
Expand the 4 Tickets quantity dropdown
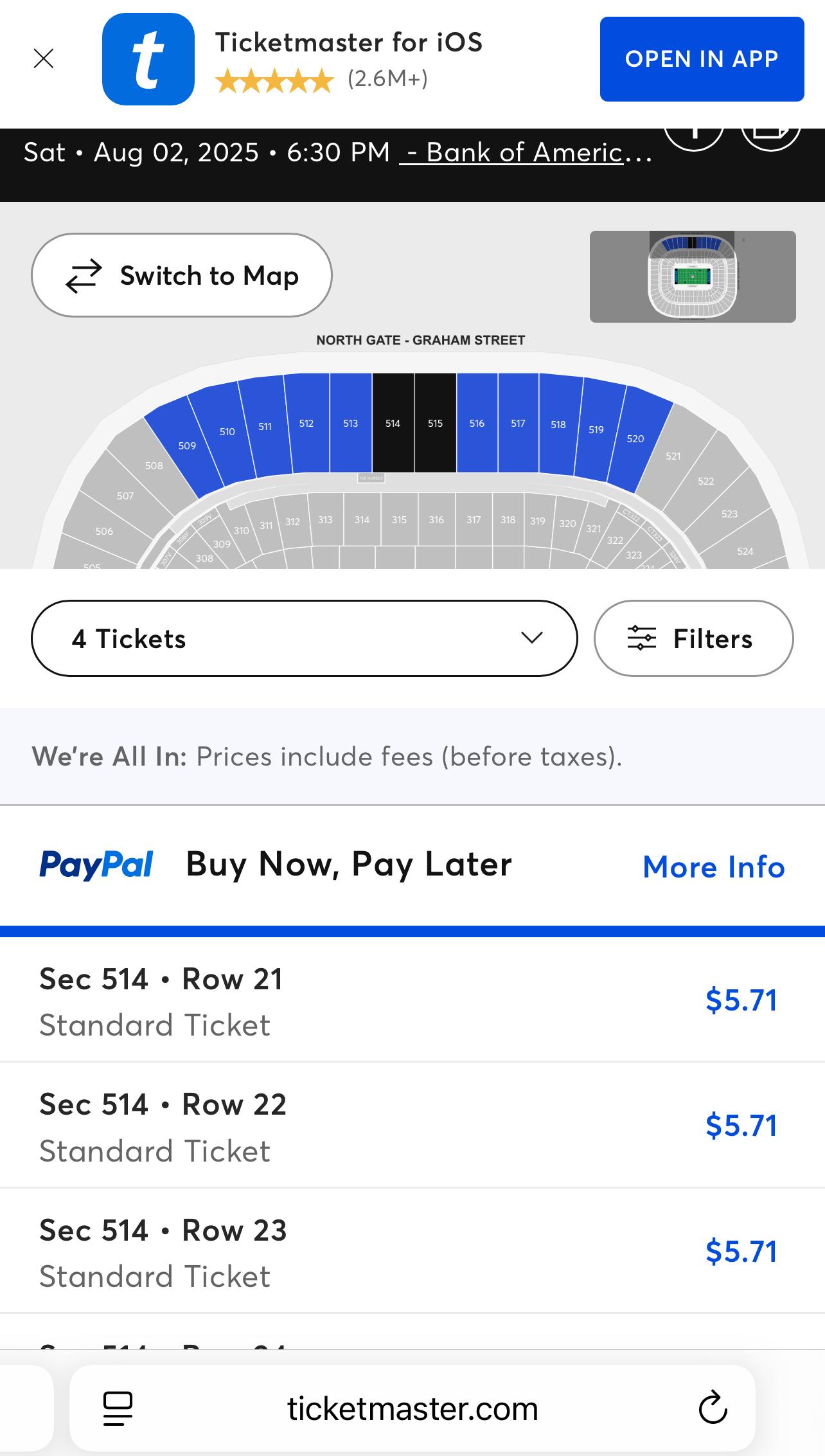coord(305,638)
